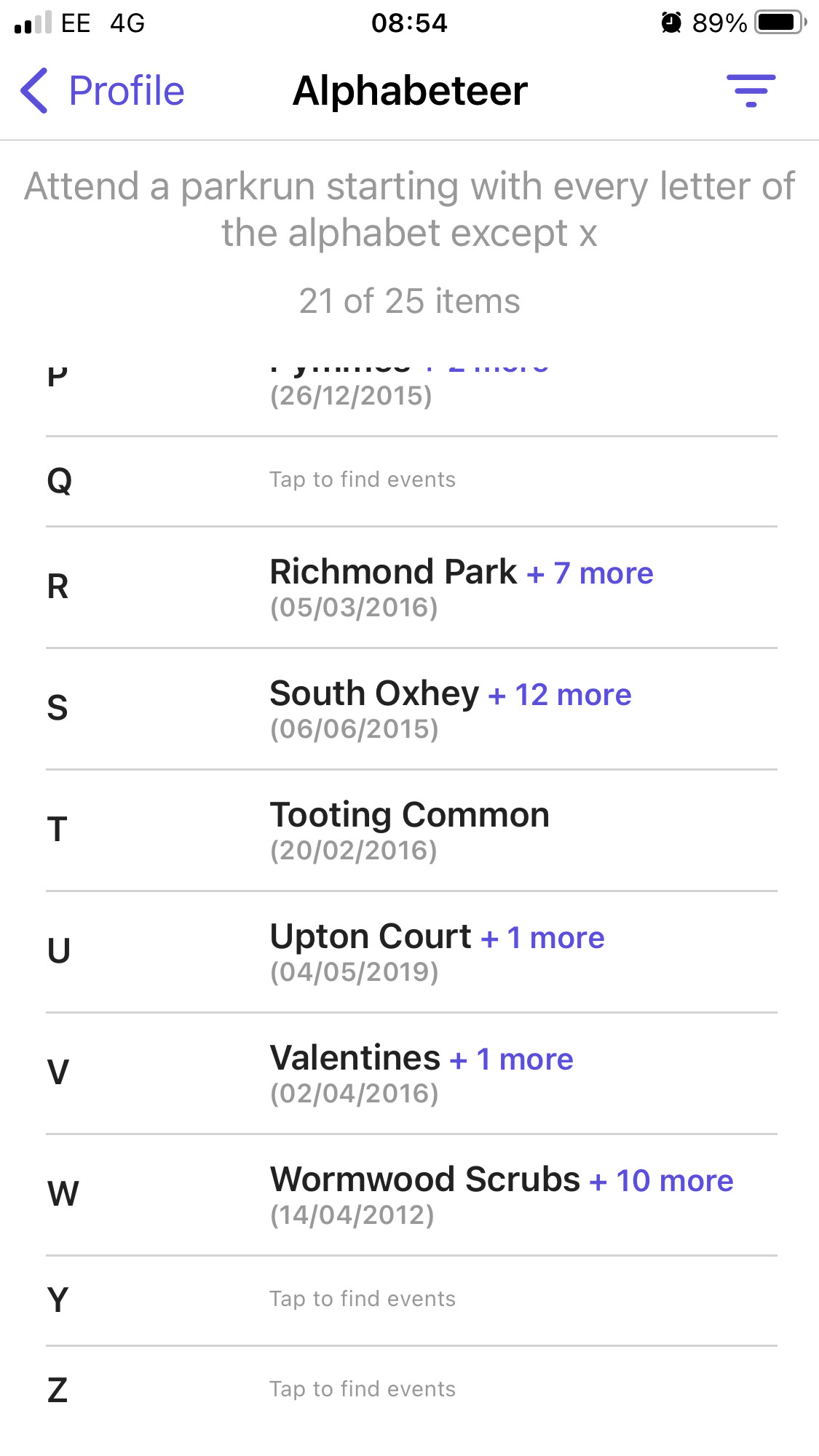Screen dimensions: 819x1456
Task: Open the Upton Court row
Action: (x=411, y=952)
